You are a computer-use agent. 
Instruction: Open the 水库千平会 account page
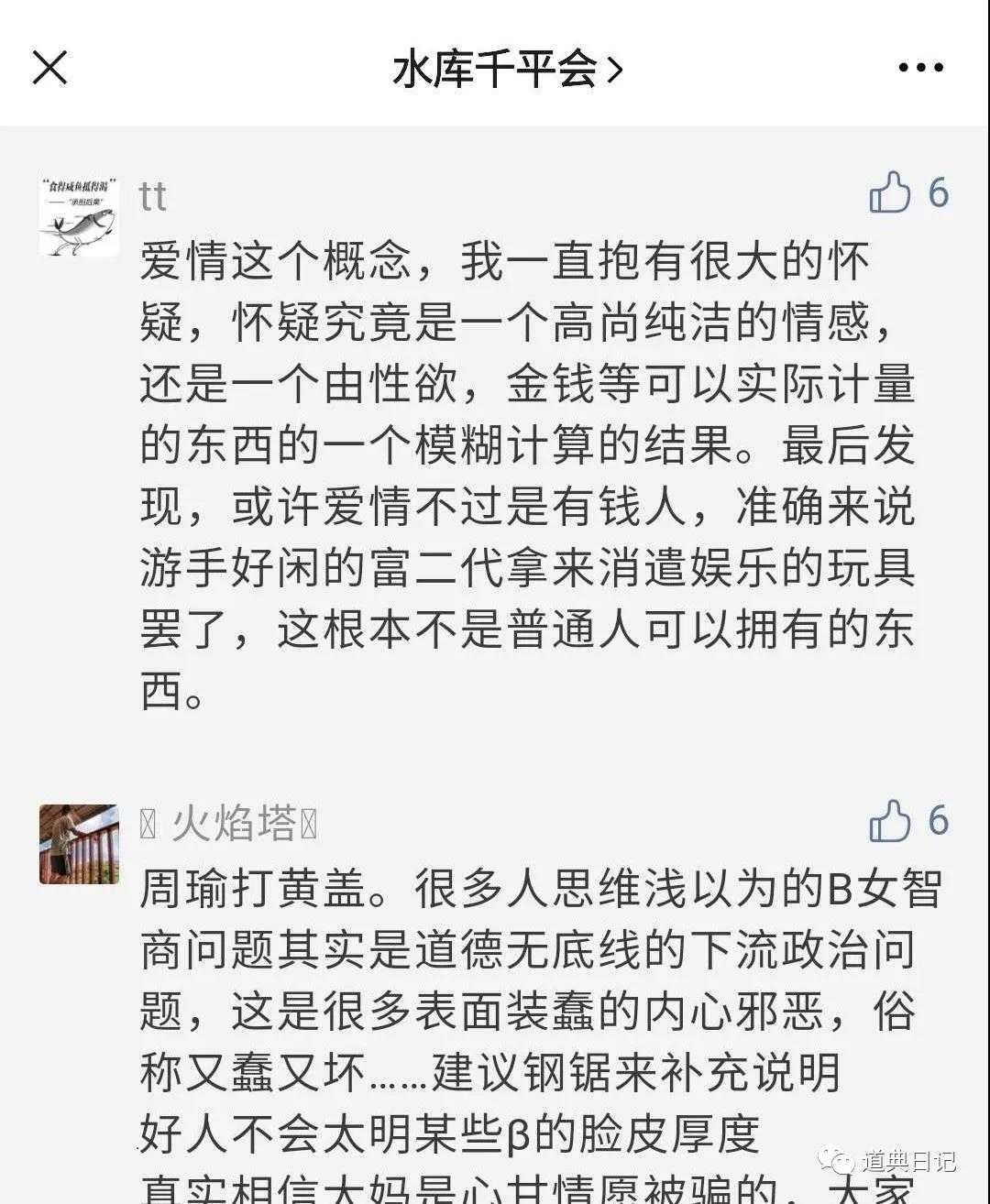point(506,69)
